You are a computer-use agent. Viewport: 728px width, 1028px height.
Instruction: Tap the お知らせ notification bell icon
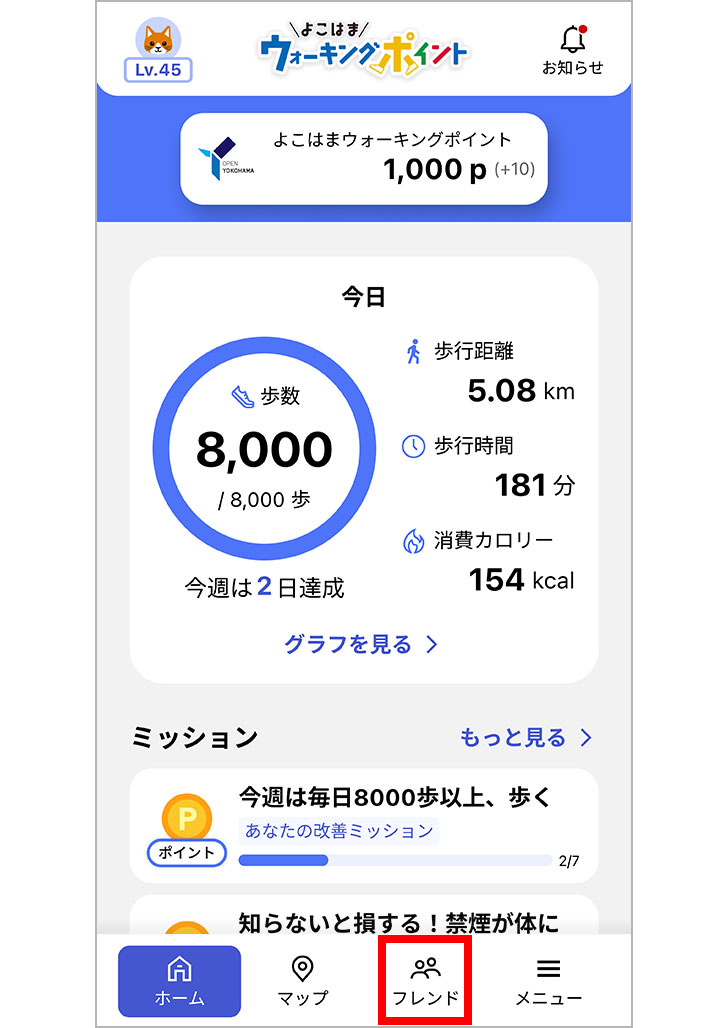(572, 40)
